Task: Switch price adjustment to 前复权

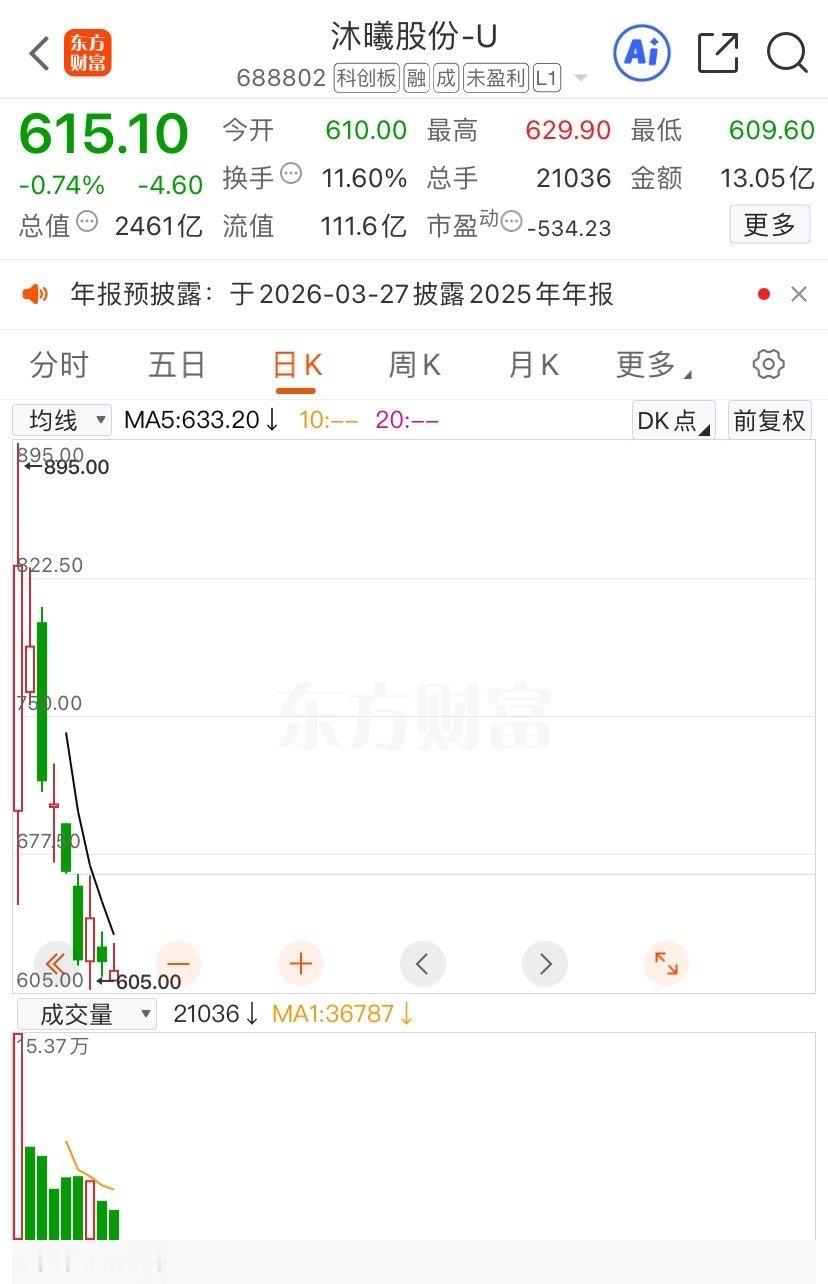Action: 770,420
